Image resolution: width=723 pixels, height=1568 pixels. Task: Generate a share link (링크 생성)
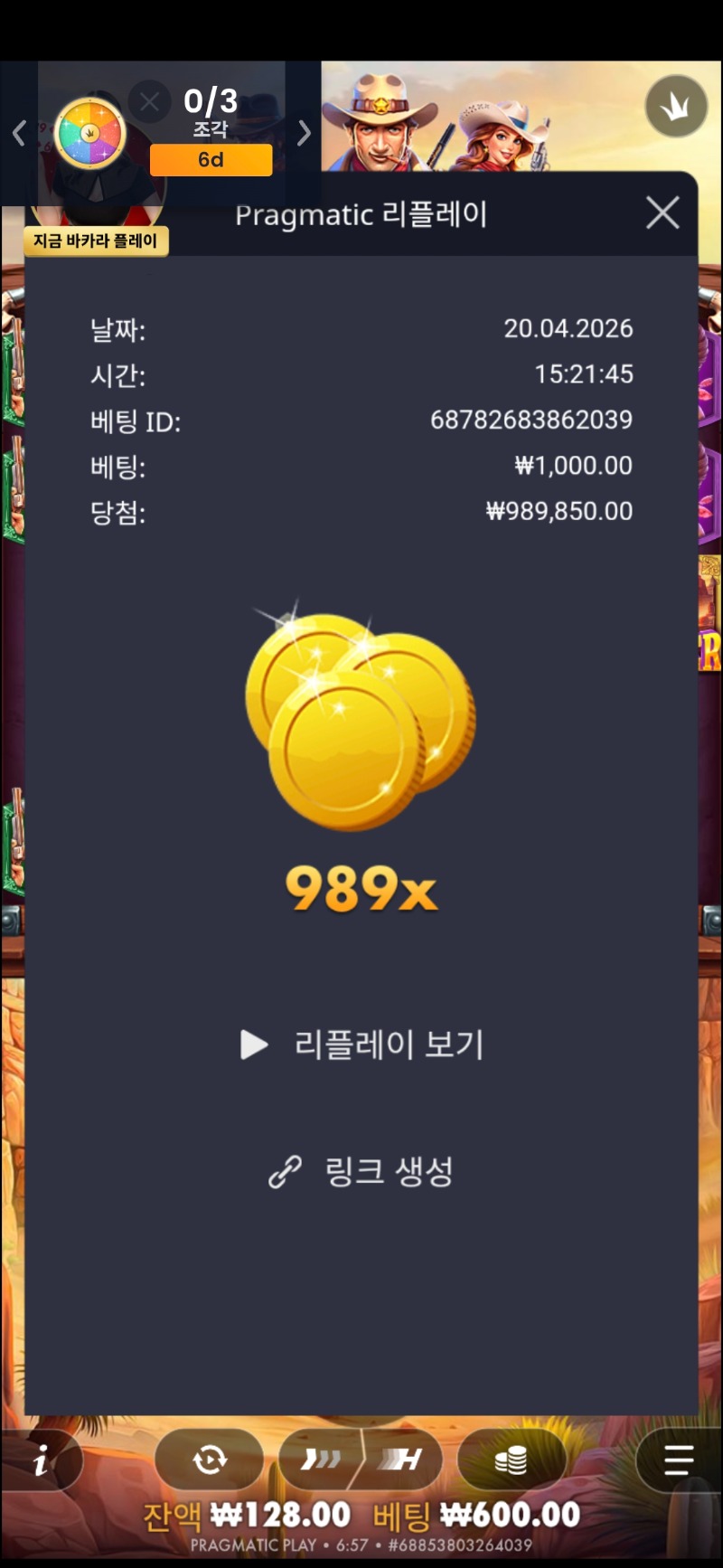tap(361, 1172)
